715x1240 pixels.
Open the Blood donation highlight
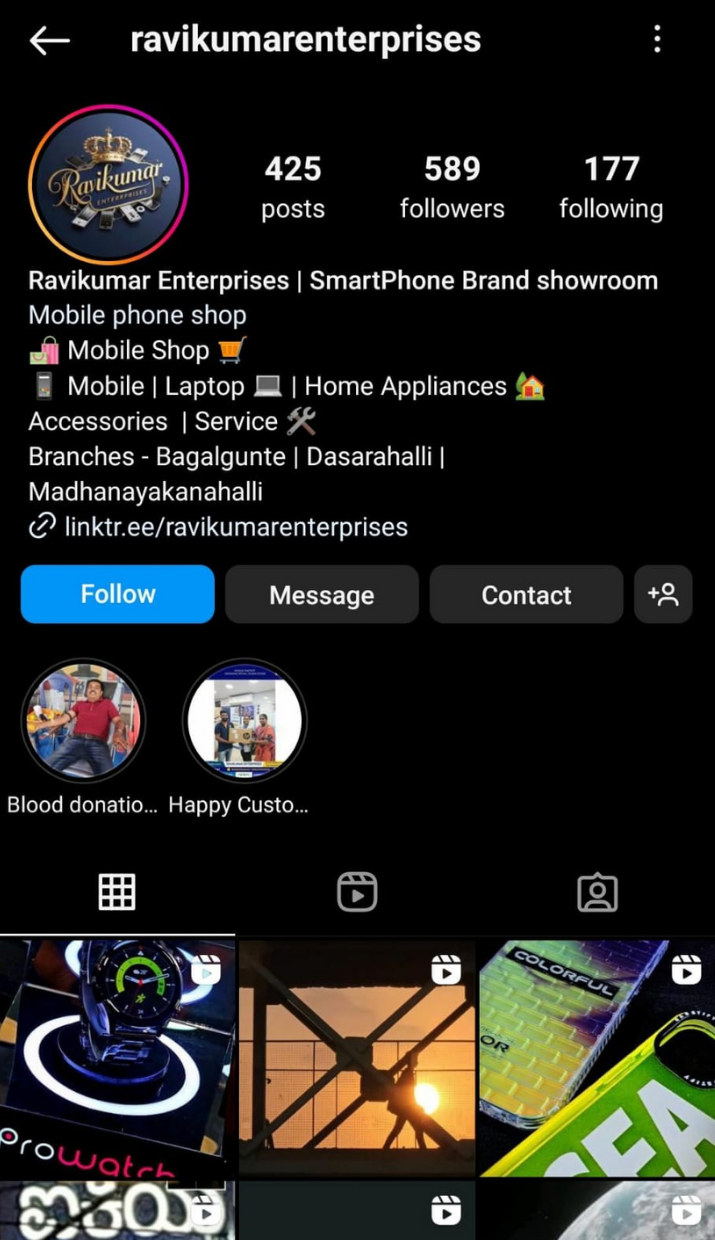(x=83, y=721)
